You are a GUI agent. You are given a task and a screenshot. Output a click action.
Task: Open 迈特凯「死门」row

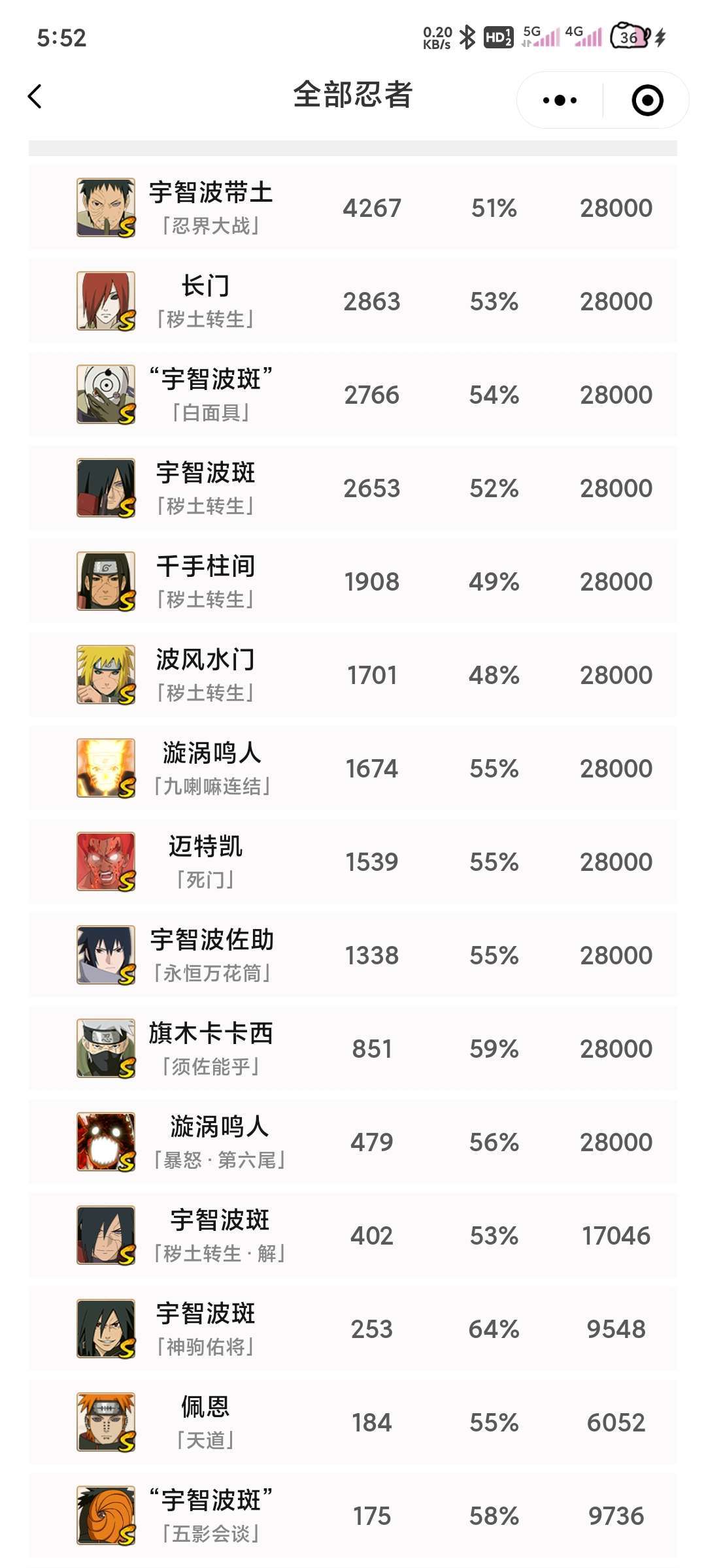(x=353, y=862)
